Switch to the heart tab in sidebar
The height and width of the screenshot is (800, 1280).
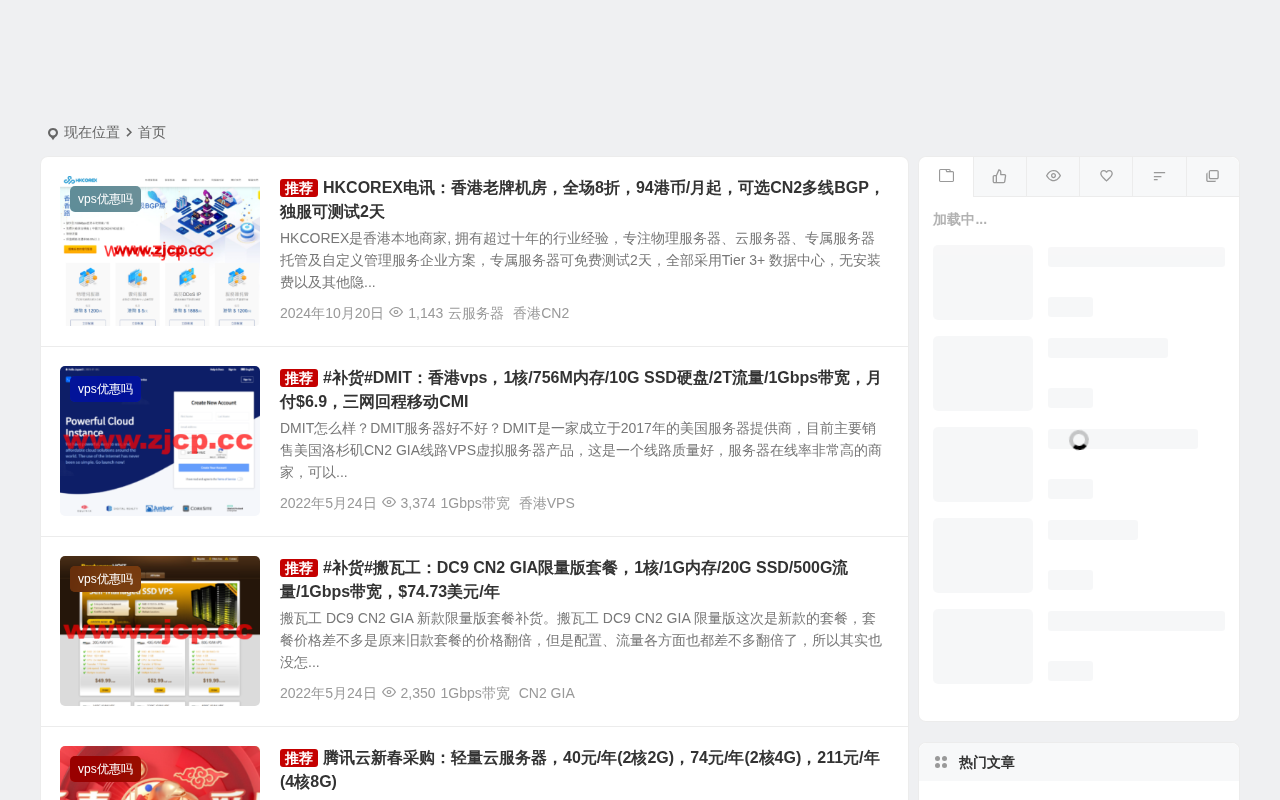tap(1106, 176)
